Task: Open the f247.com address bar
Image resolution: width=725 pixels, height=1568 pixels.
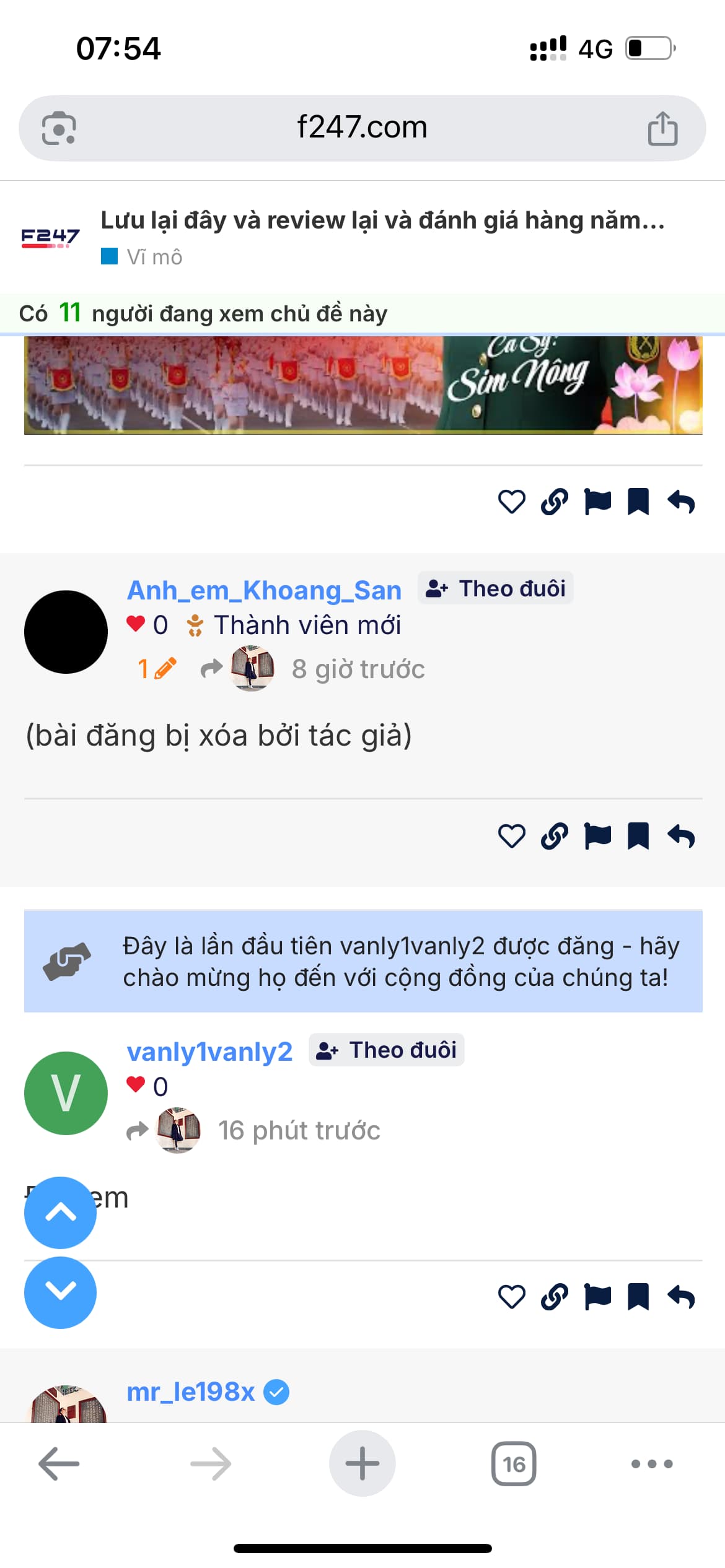Action: point(362,128)
